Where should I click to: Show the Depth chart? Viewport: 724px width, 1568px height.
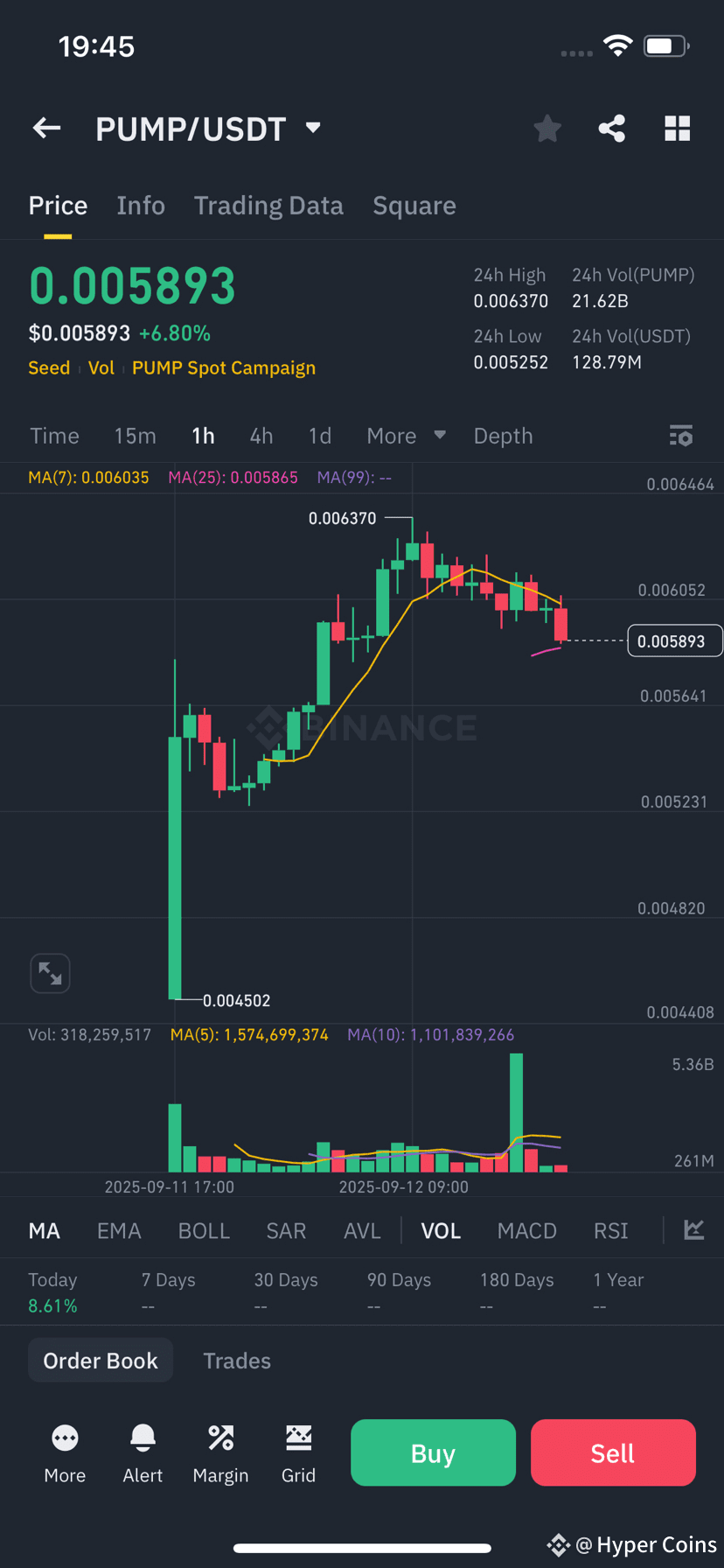tap(503, 436)
